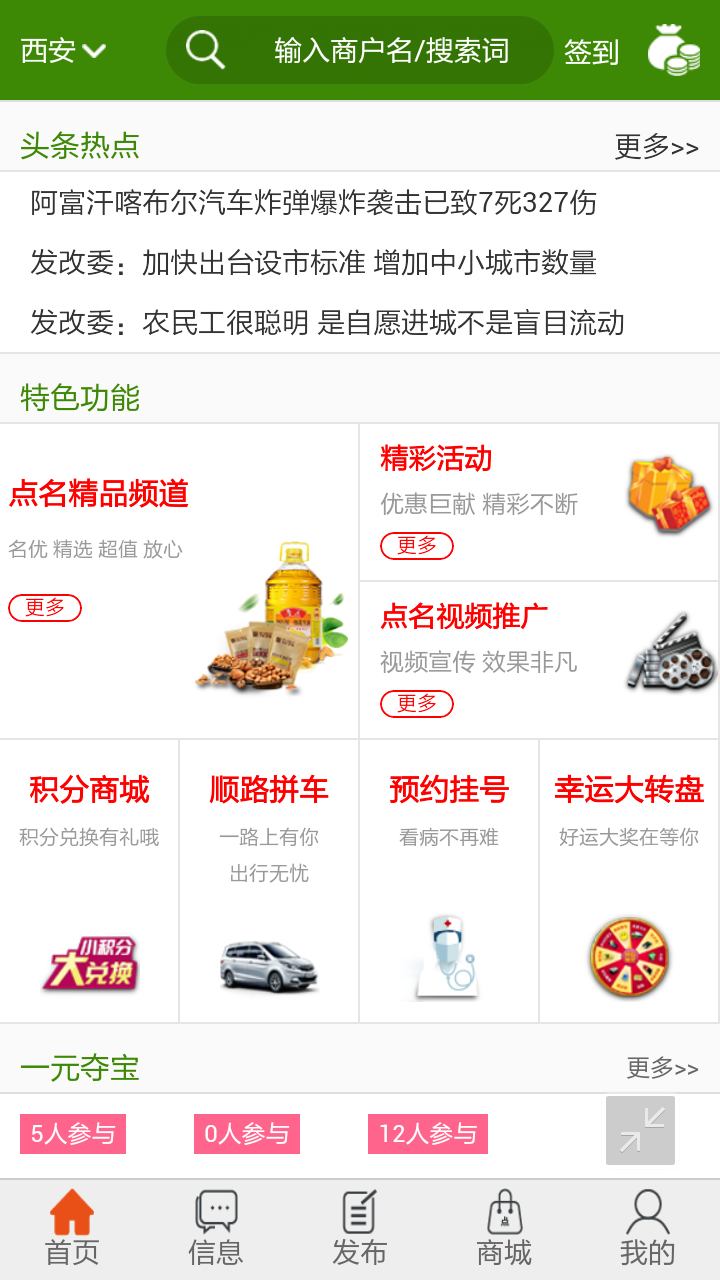
Task: Tap the 输入商户名/搜索词 search box
Action: (360, 50)
